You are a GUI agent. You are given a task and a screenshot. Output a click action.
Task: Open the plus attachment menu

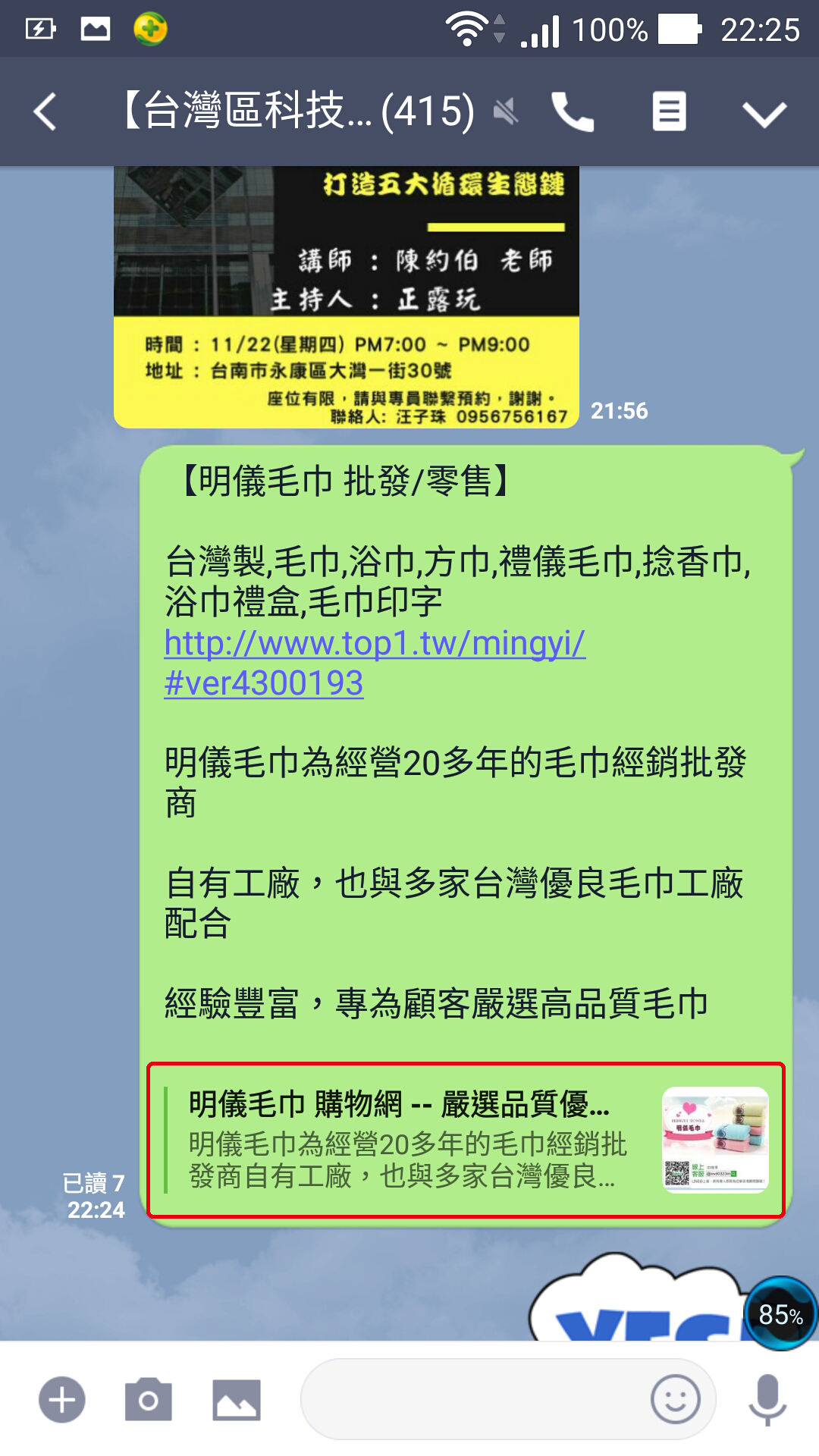[x=62, y=1399]
